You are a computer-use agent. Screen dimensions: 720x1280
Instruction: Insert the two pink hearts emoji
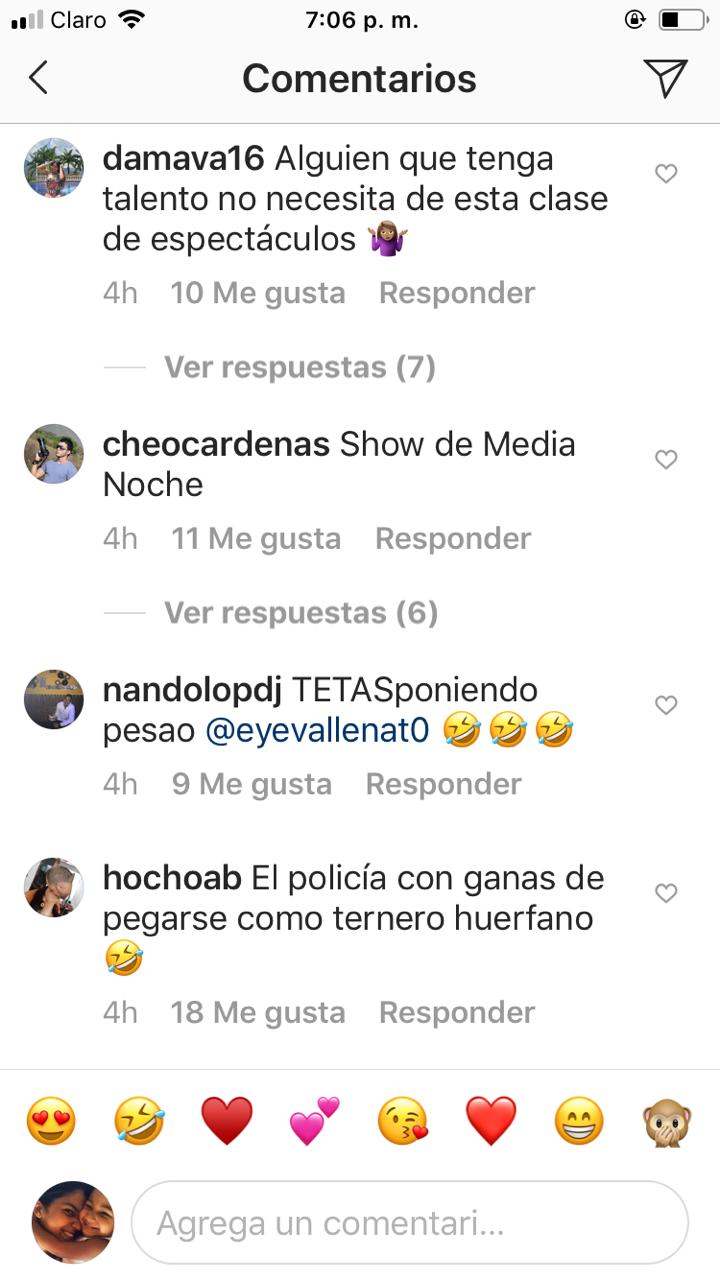pos(315,1120)
